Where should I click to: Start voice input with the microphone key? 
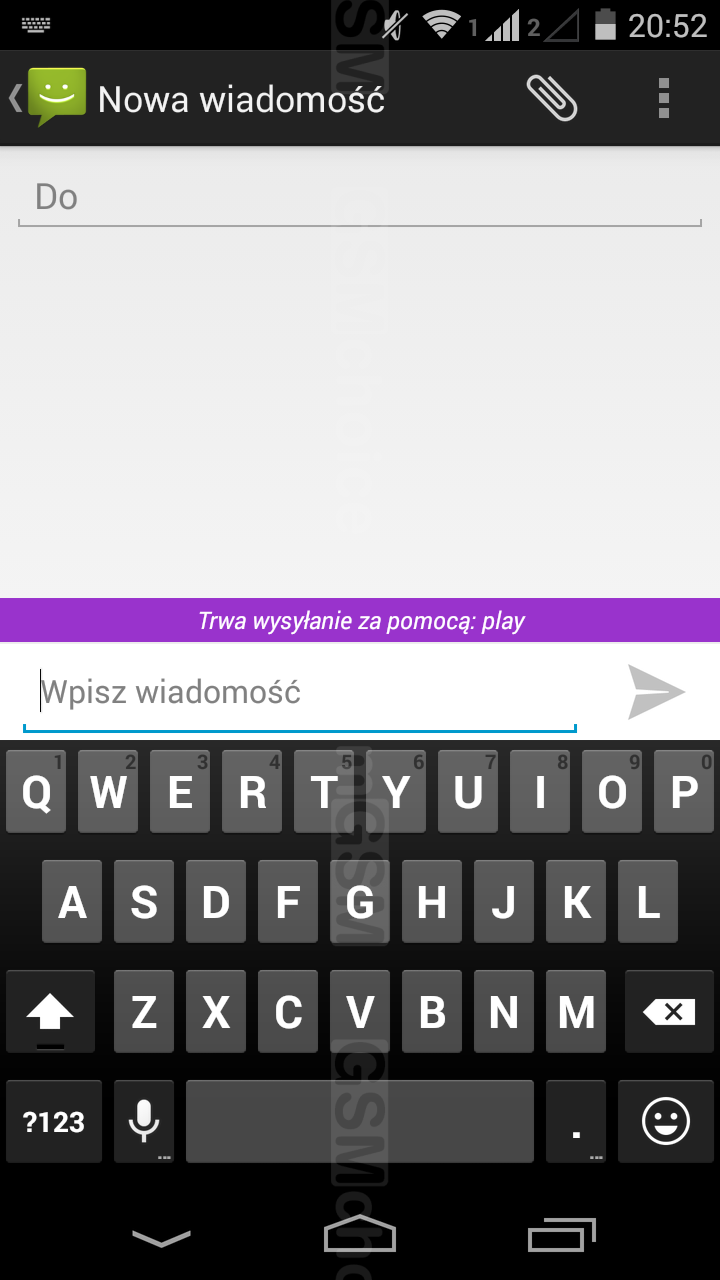point(144,1121)
